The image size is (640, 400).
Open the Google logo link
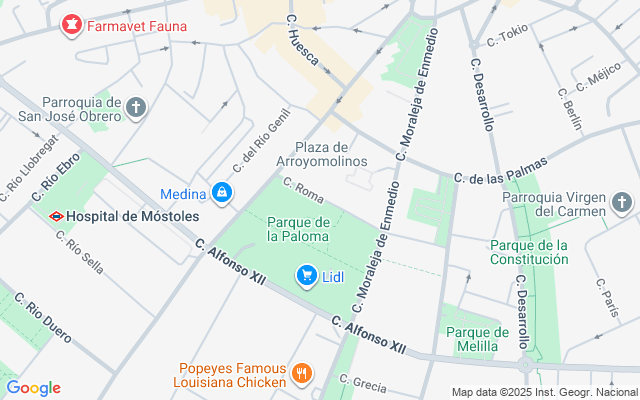point(33,388)
